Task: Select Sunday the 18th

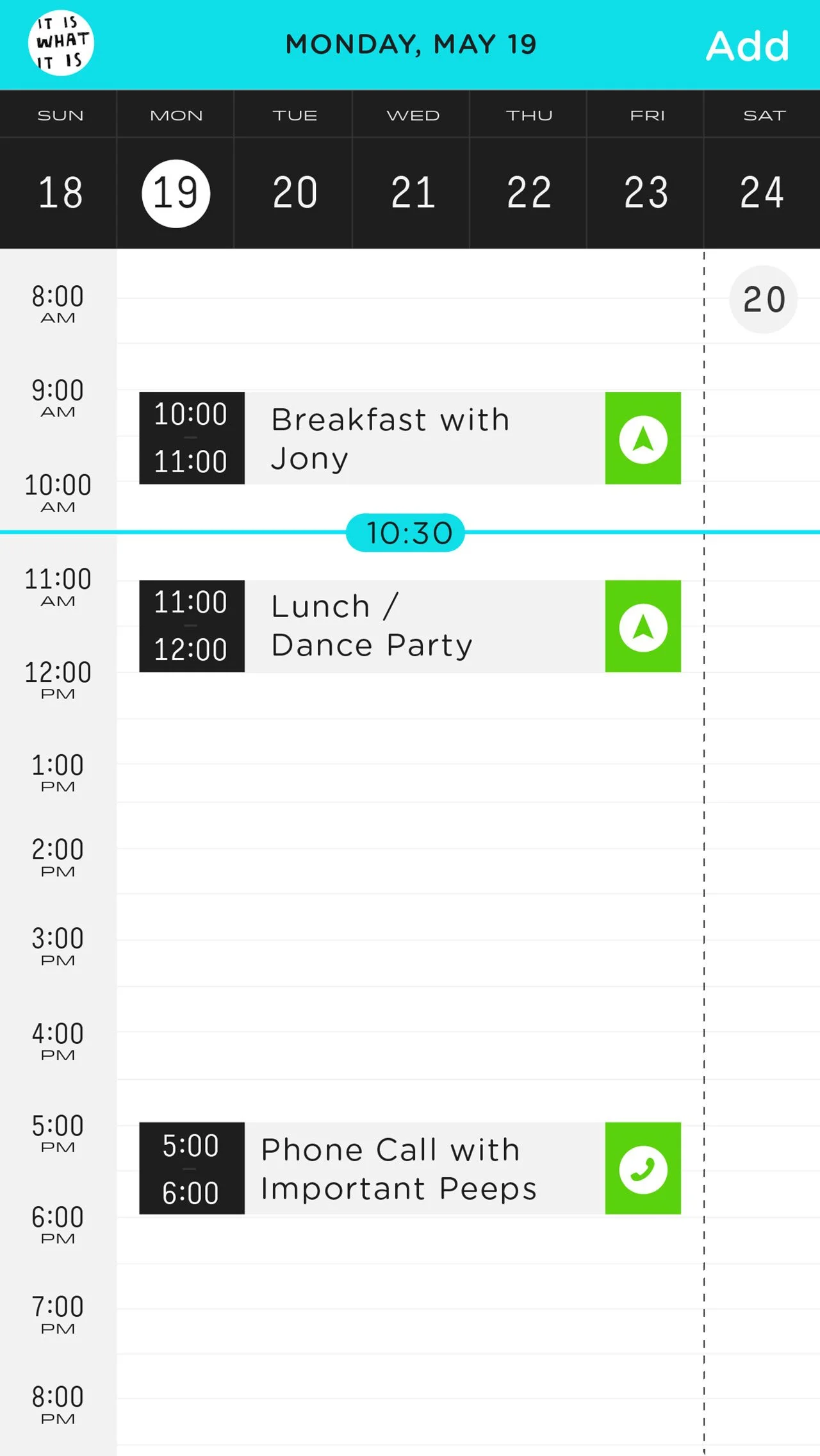Action: (60, 192)
